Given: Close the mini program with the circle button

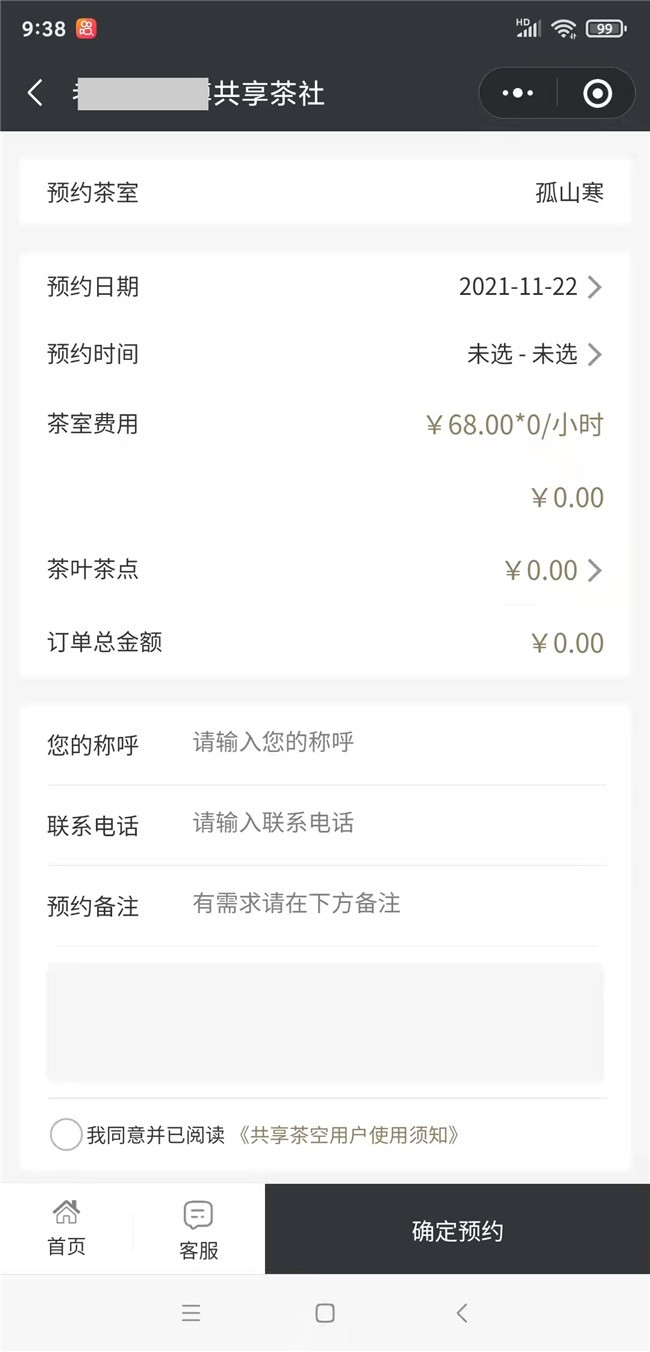Looking at the screenshot, I should tap(597, 94).
